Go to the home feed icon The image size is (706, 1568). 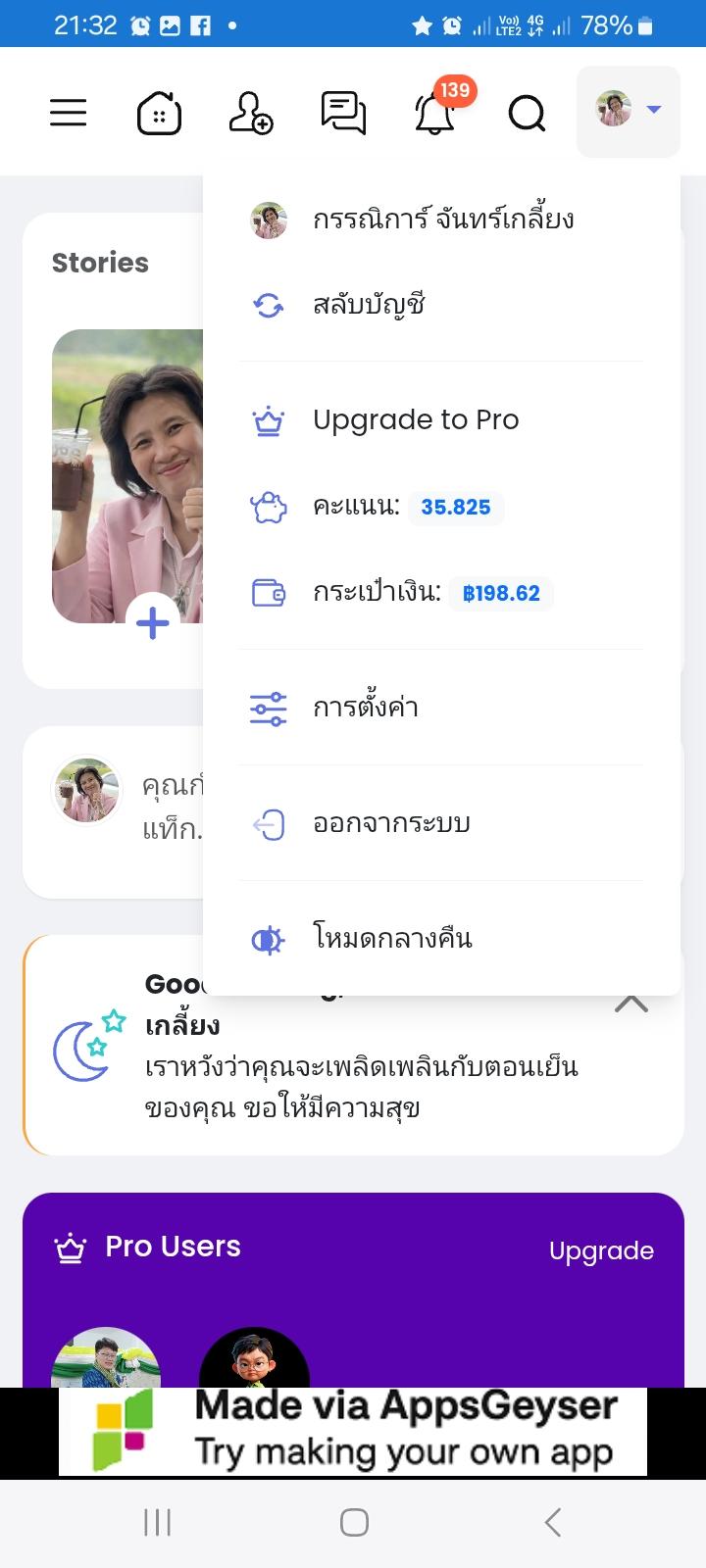pyautogui.click(x=159, y=113)
